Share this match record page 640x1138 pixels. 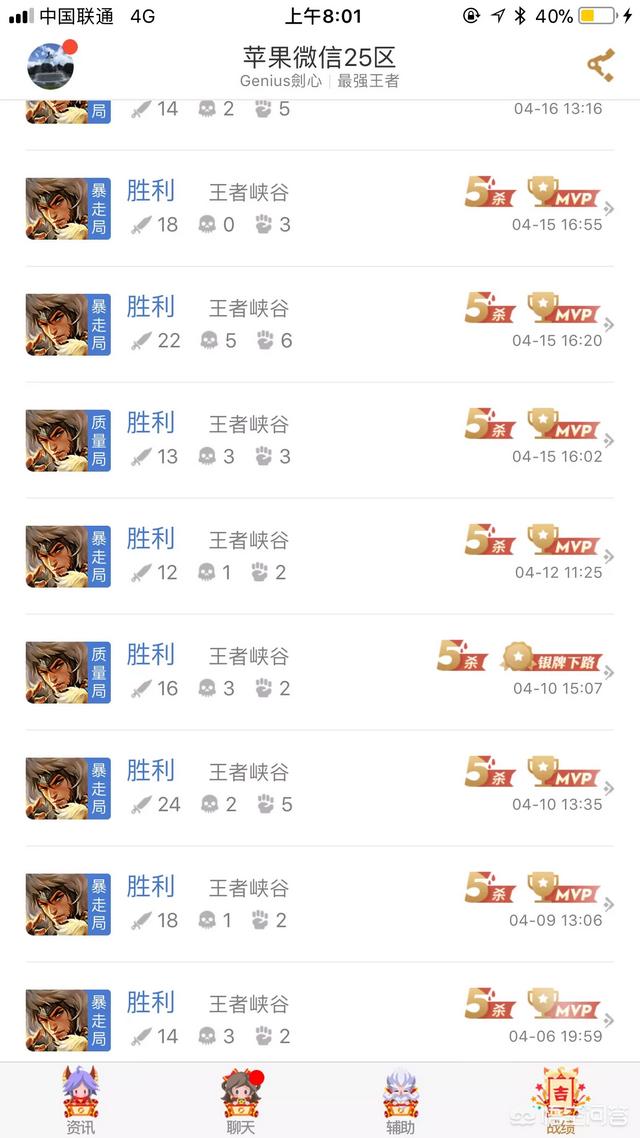[600, 66]
